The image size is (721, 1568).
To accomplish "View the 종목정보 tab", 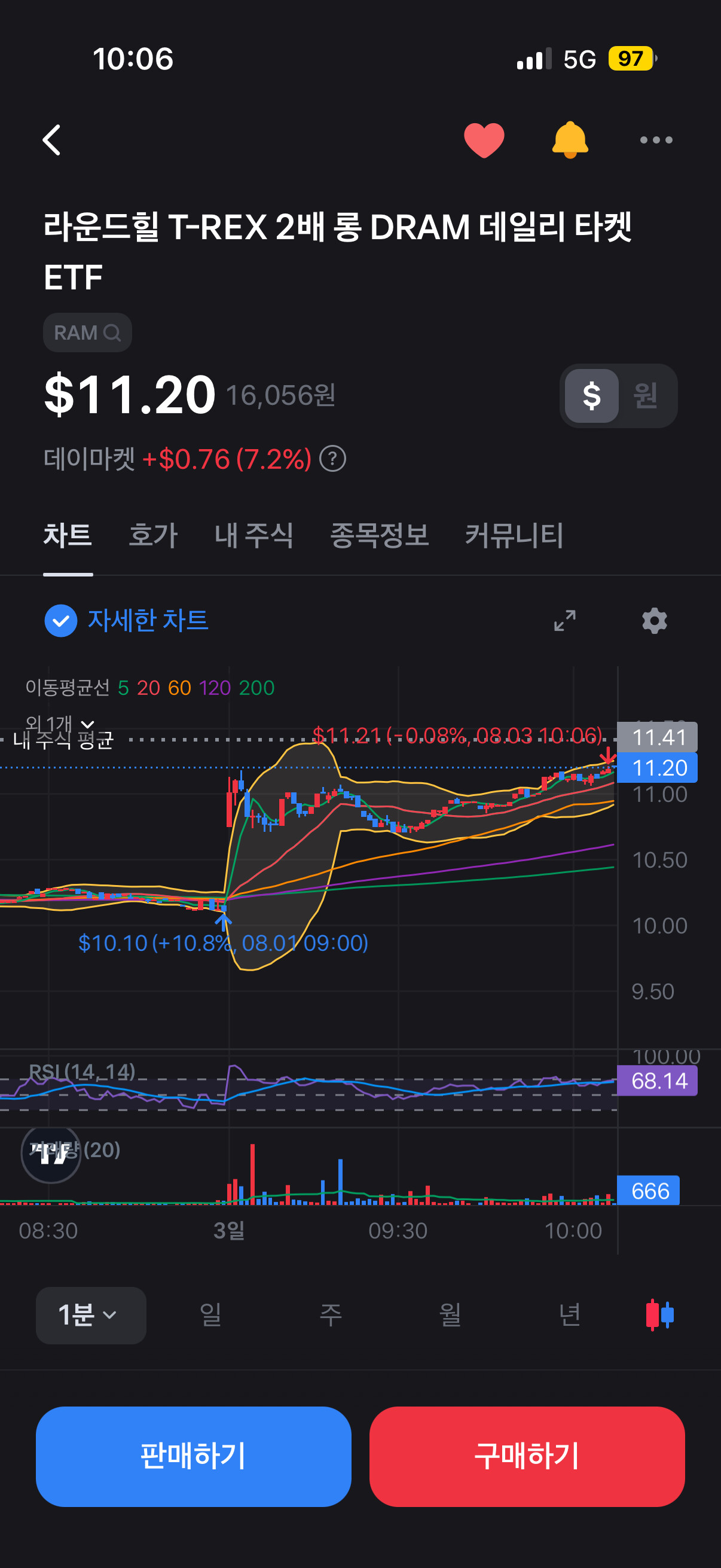I will [379, 535].
